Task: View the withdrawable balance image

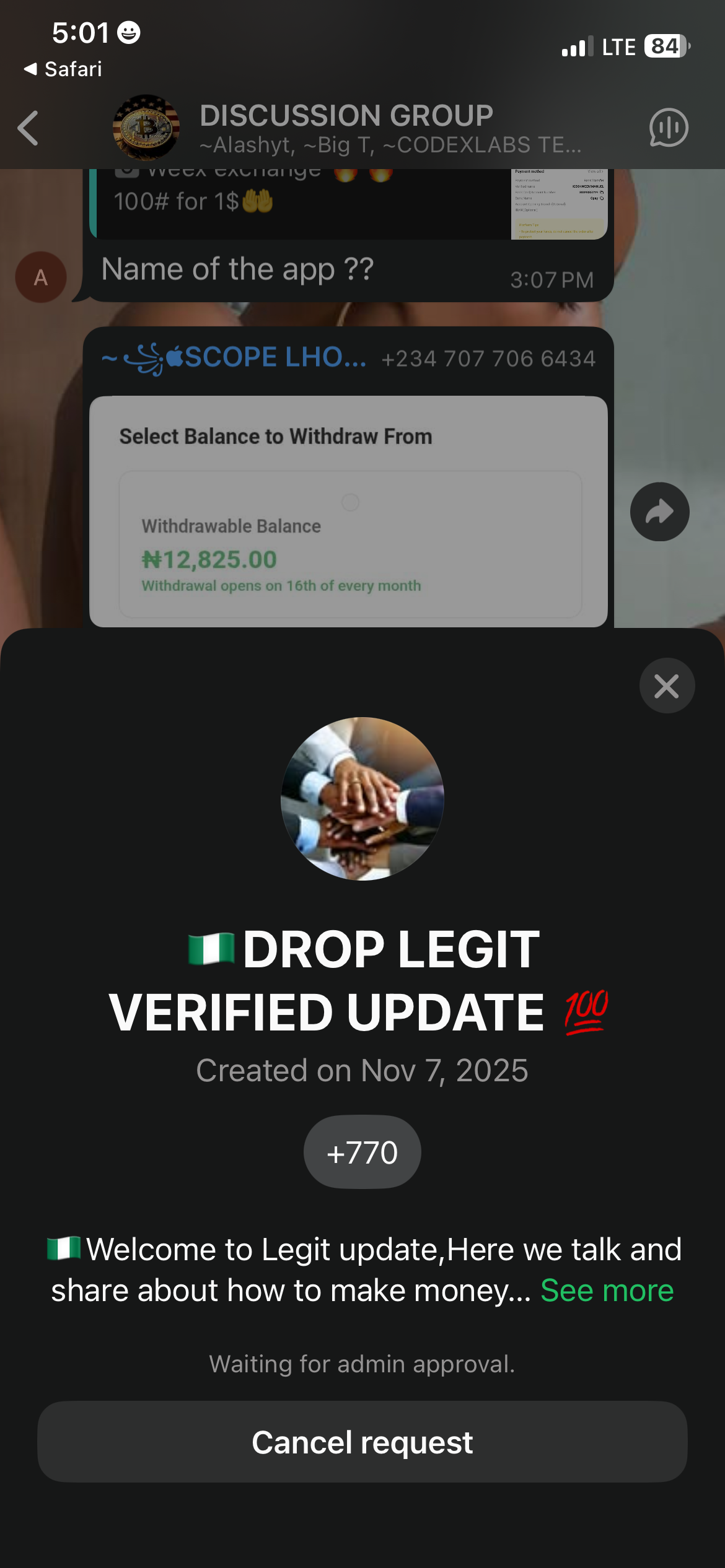Action: pyautogui.click(x=348, y=512)
